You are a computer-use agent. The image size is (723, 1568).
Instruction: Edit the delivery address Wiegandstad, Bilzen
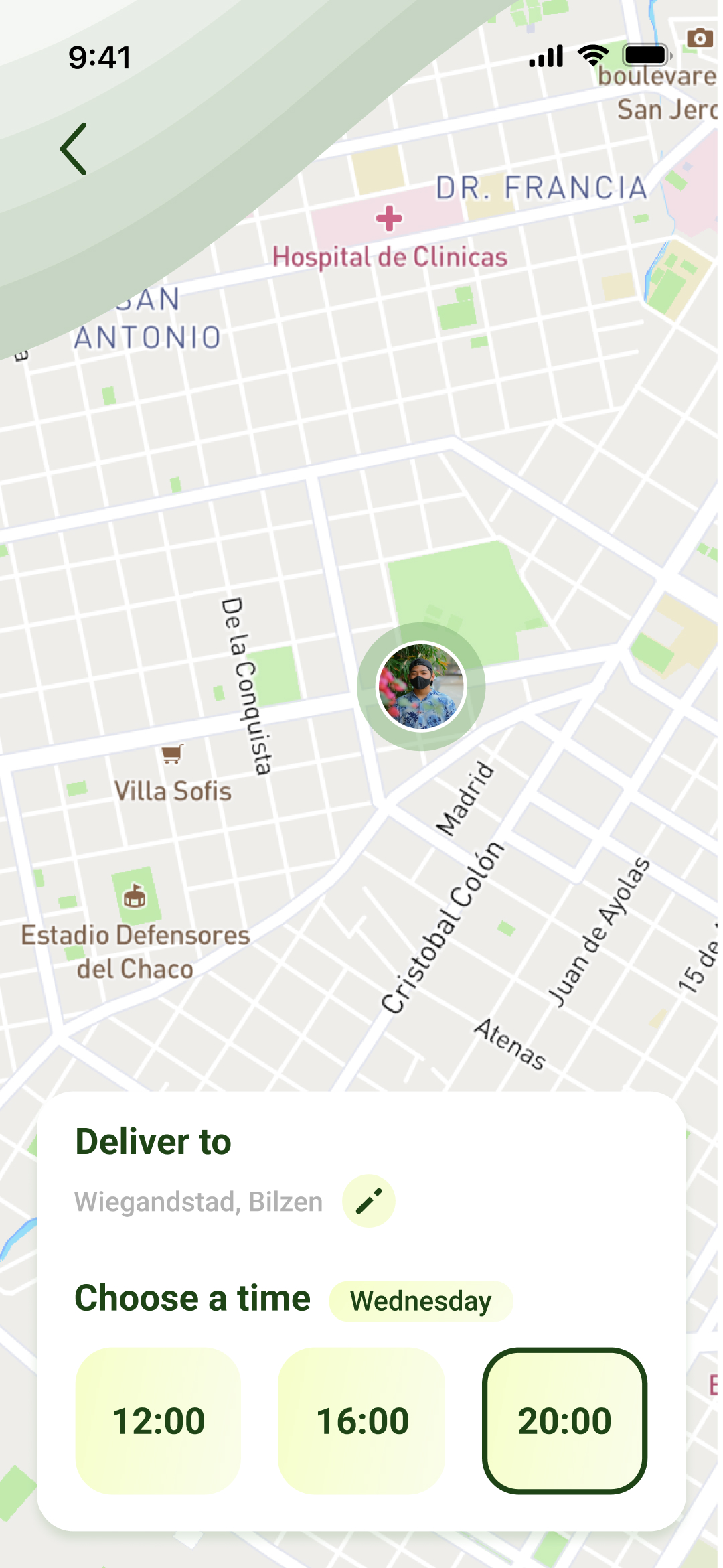pos(368,1201)
